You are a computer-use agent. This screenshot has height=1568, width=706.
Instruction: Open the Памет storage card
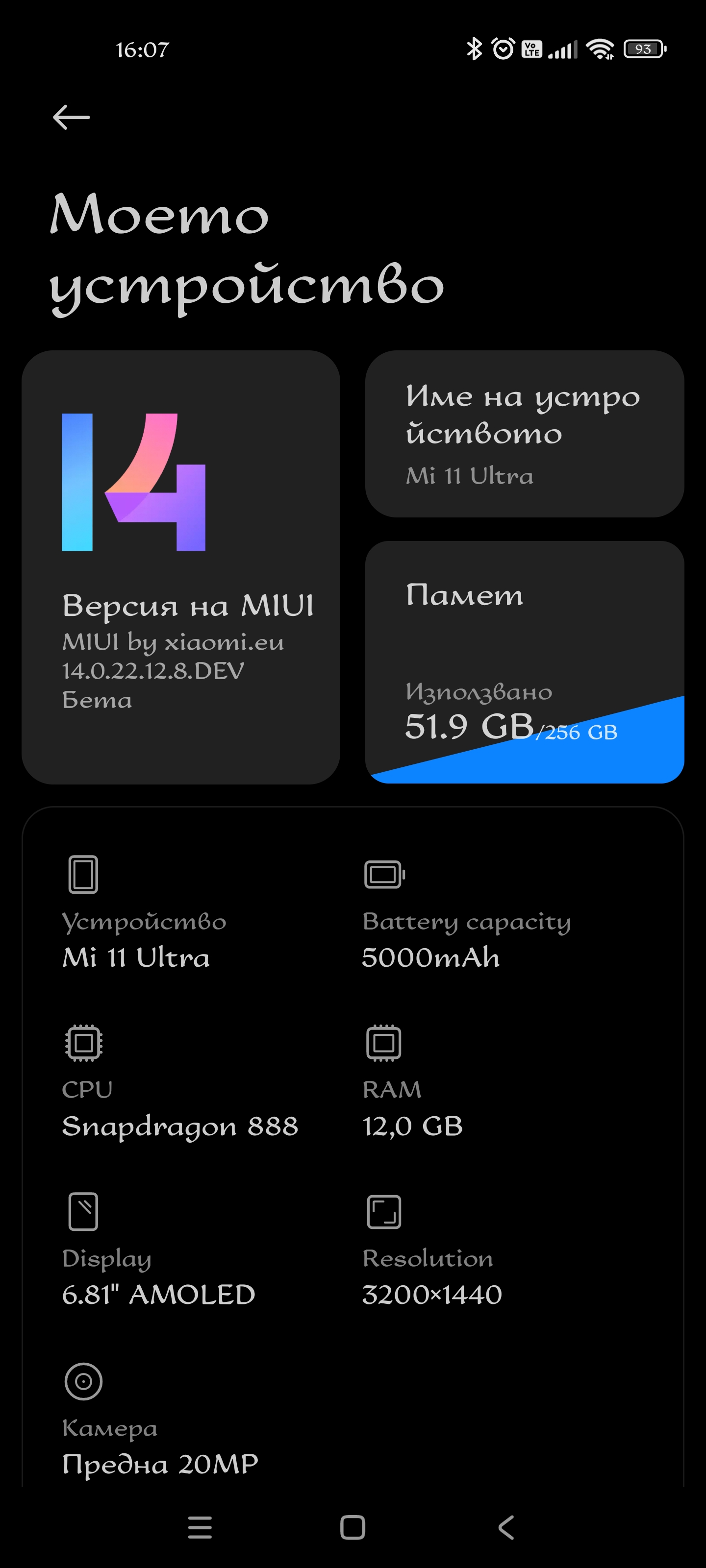pyautogui.click(x=525, y=661)
